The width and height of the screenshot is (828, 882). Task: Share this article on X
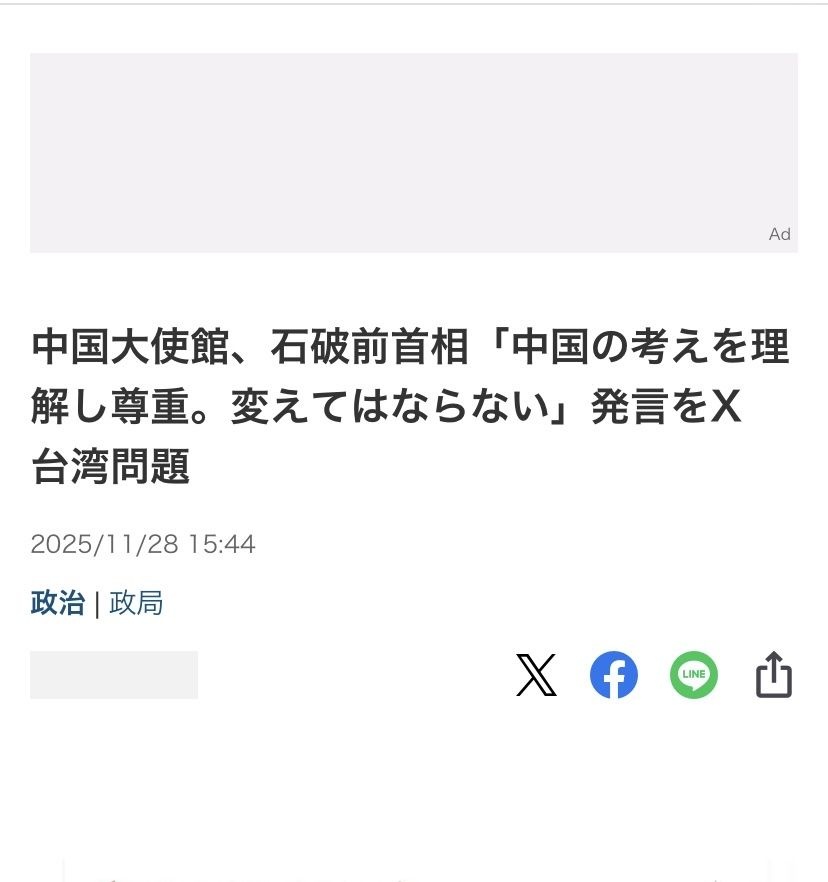pyautogui.click(x=536, y=675)
